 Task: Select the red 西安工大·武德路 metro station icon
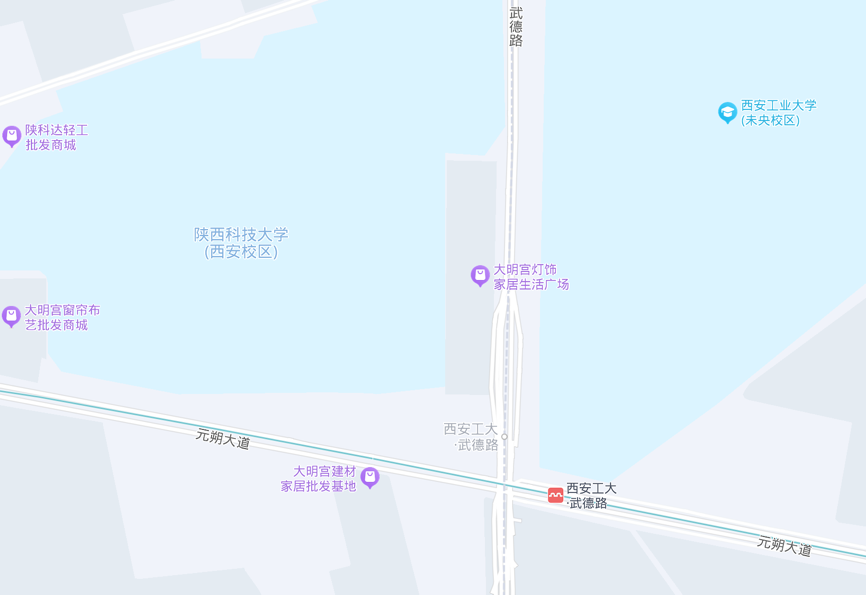(x=555, y=495)
